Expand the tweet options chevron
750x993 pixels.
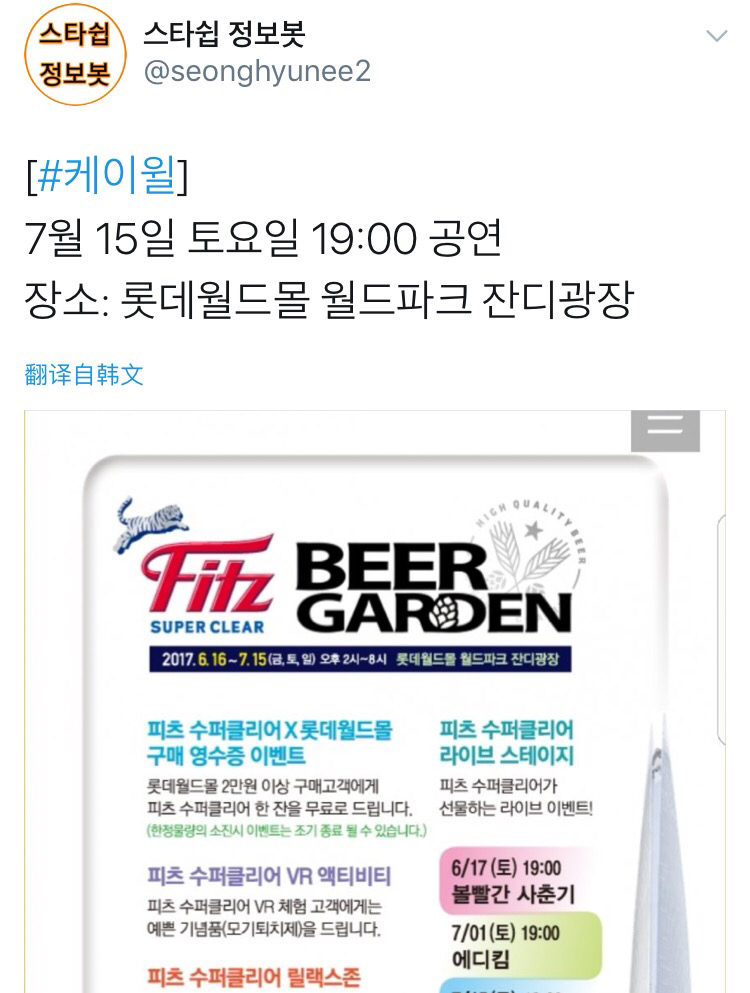716,36
